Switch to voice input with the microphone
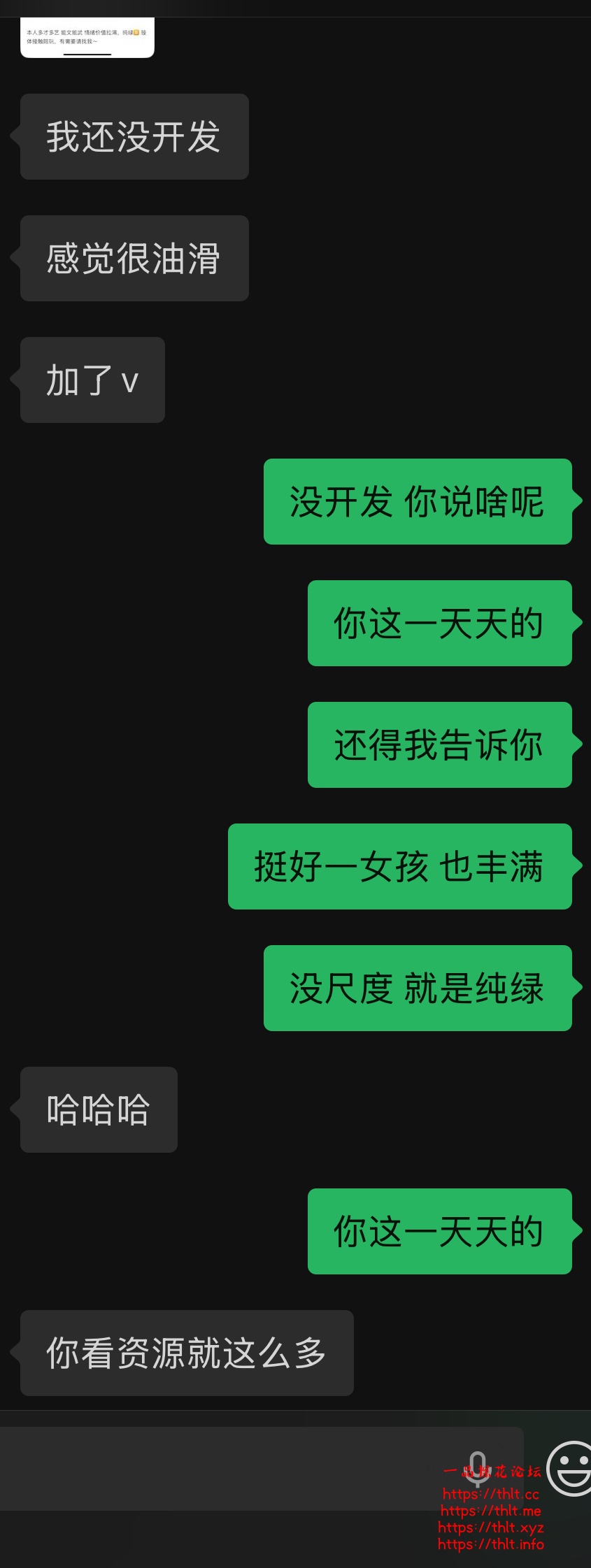 [x=478, y=1467]
